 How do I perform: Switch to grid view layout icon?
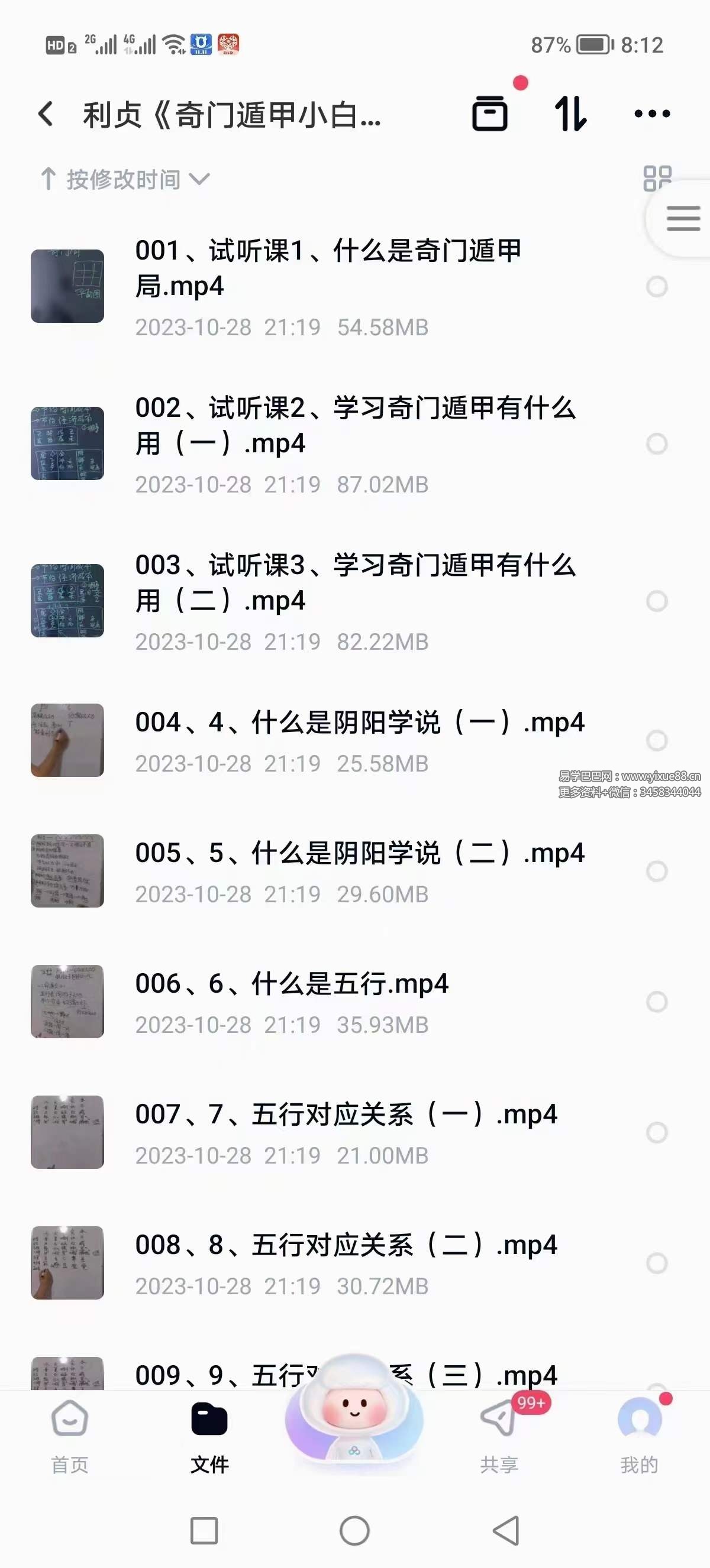pyautogui.click(x=657, y=180)
